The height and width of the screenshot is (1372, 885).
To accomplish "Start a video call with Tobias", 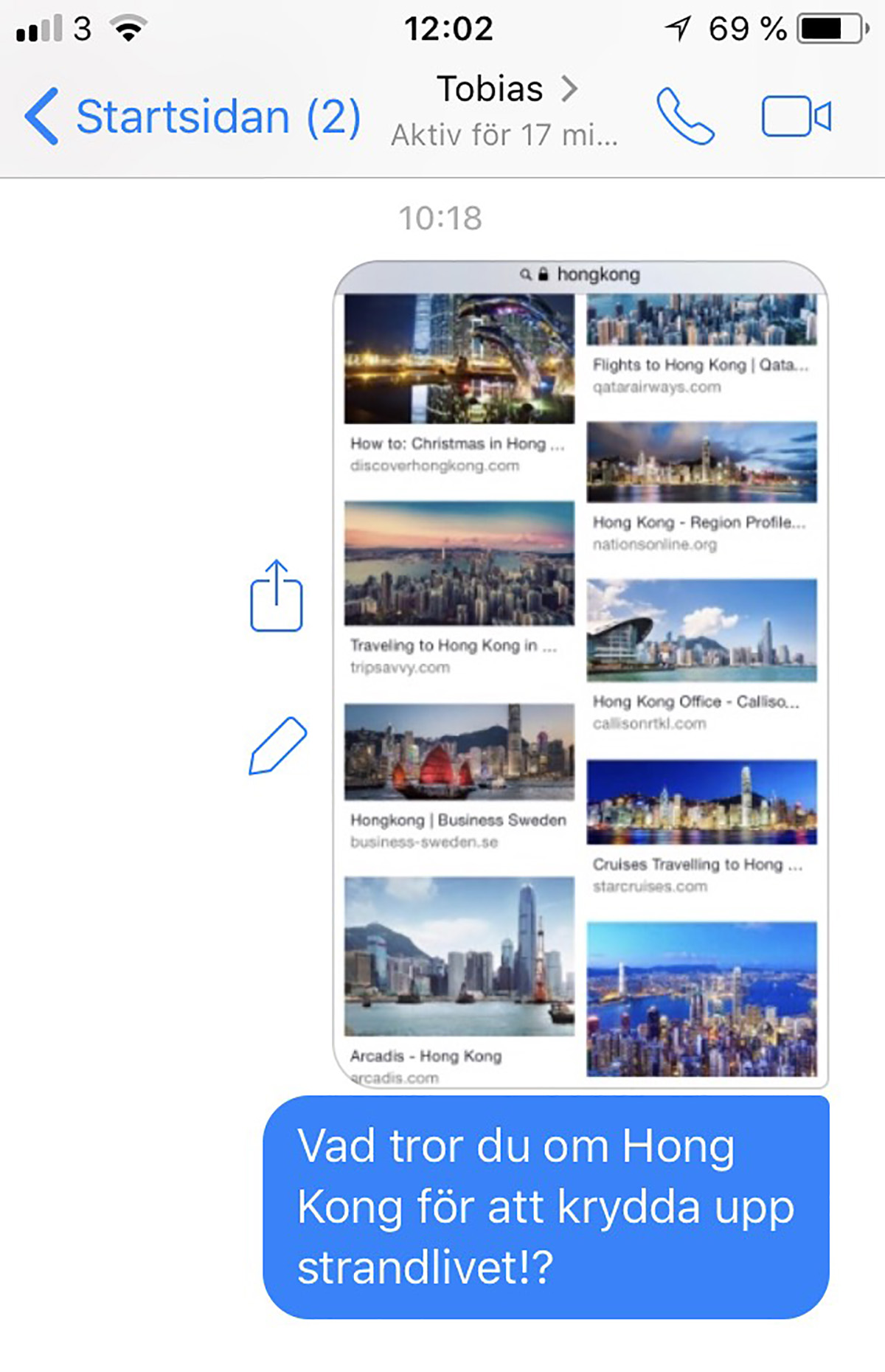I will click(x=796, y=117).
